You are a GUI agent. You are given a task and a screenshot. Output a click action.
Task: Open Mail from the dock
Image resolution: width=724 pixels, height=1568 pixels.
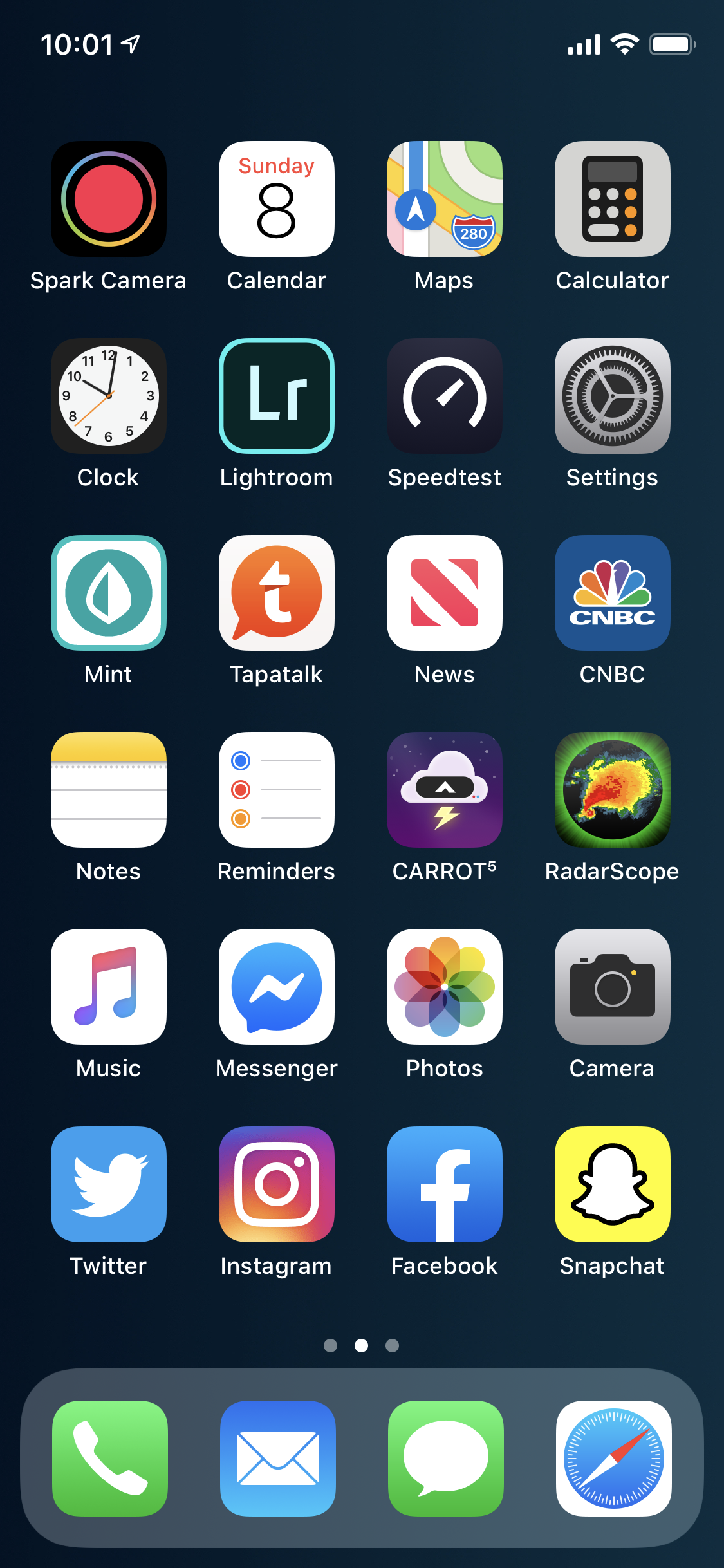pyautogui.click(x=278, y=1459)
